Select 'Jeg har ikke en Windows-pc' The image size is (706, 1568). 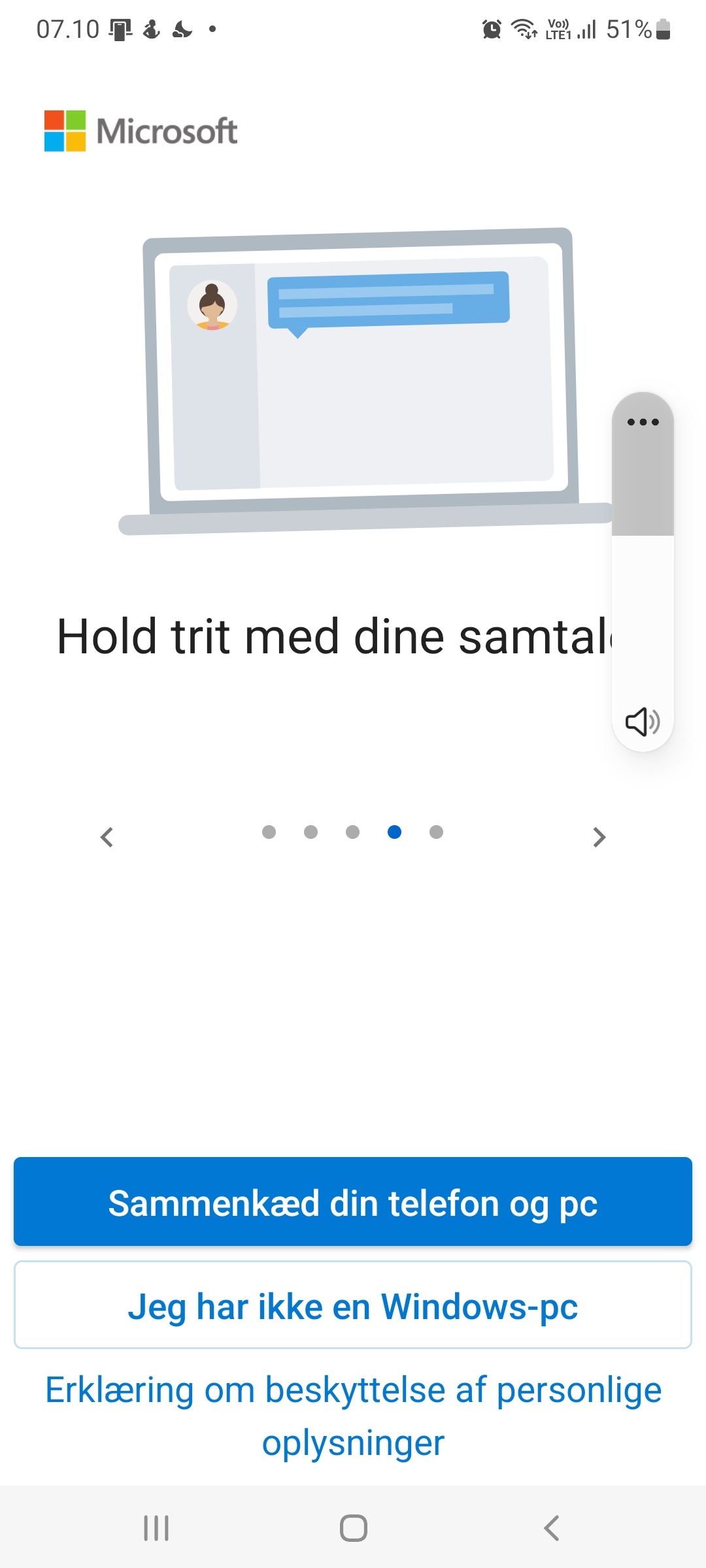pos(353,1305)
